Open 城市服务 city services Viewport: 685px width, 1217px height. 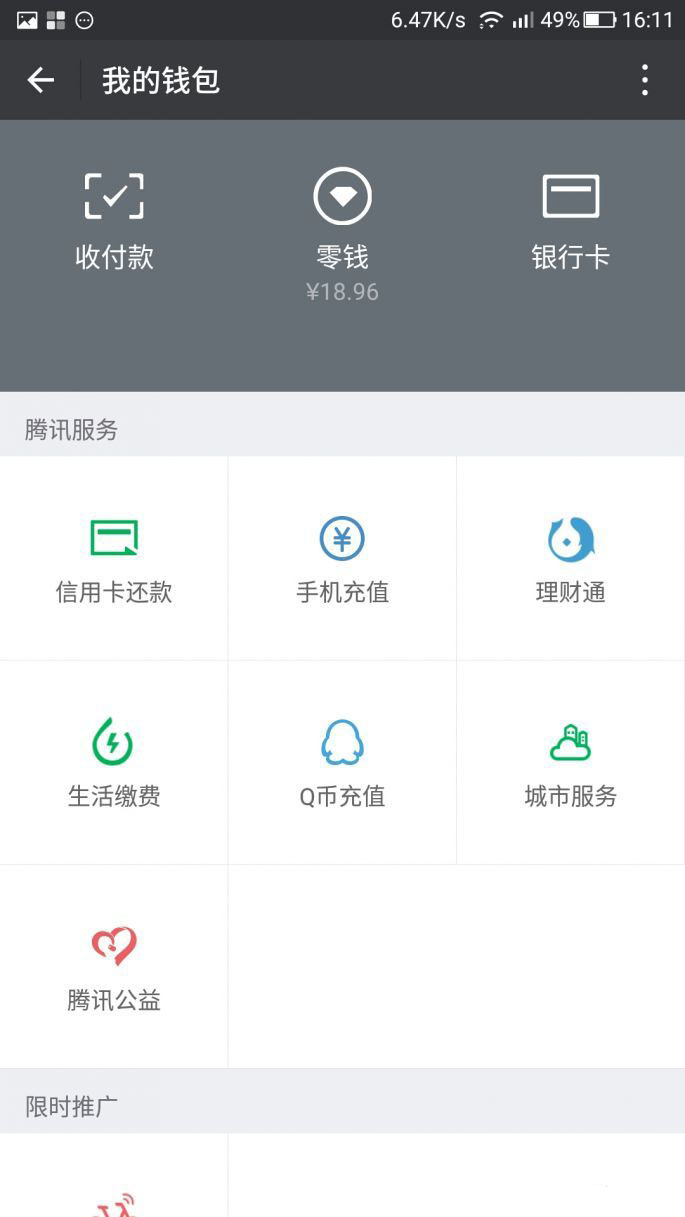tap(570, 764)
